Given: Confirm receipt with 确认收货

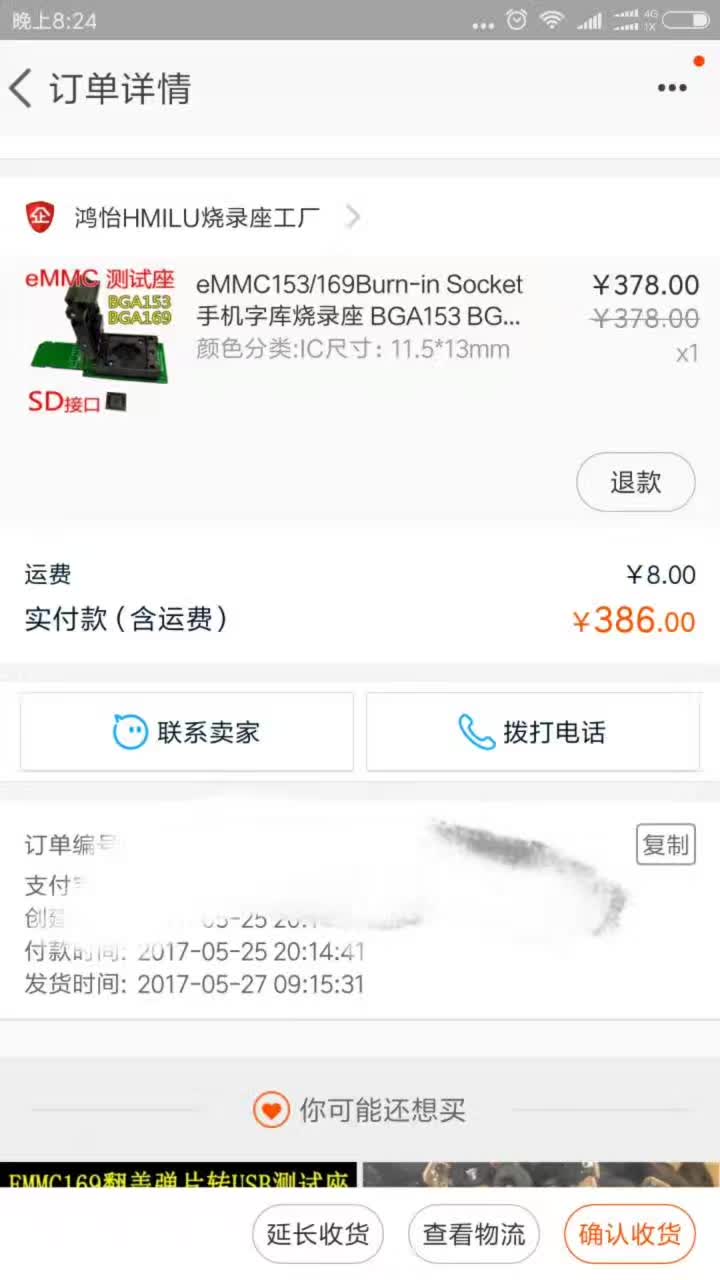Looking at the screenshot, I should (630, 1234).
